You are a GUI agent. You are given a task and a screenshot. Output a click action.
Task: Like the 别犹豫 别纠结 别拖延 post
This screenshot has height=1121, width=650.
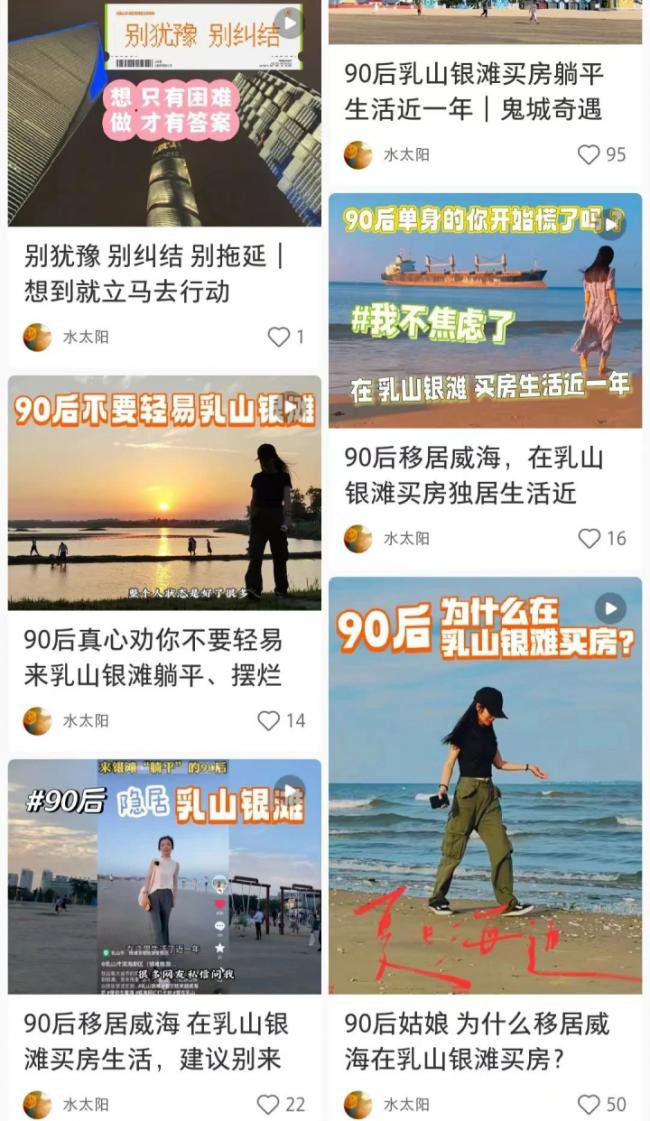coord(279,338)
